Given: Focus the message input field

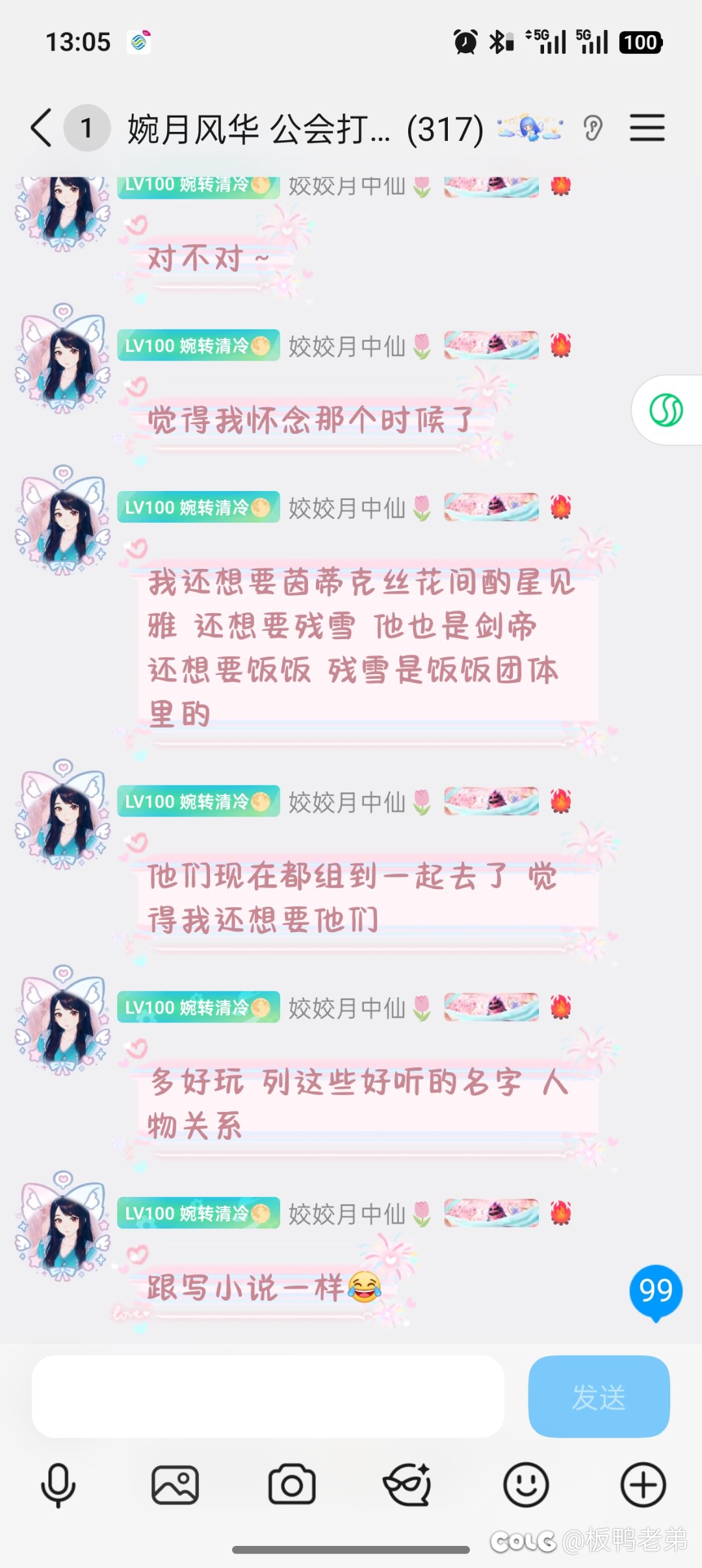Looking at the screenshot, I should click(268, 1397).
